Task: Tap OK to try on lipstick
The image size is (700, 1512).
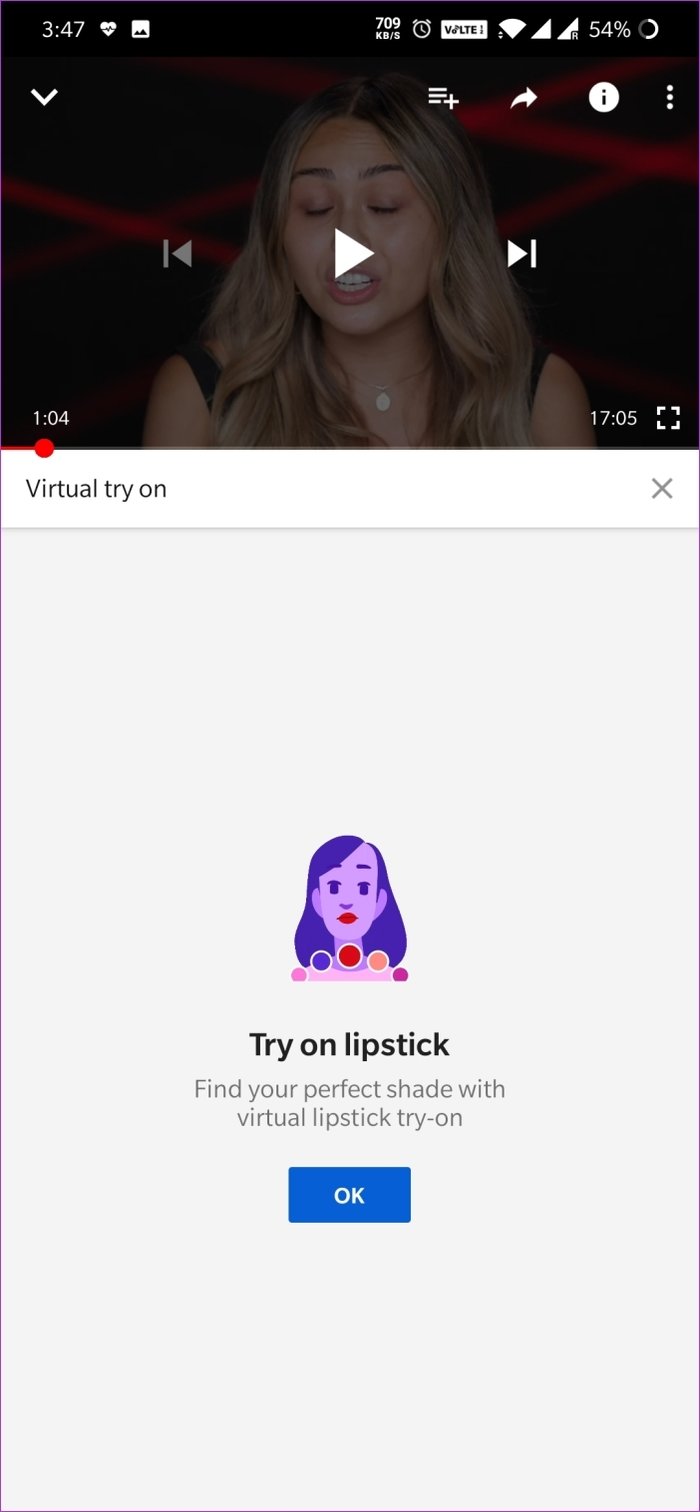Action: pyautogui.click(x=349, y=1195)
